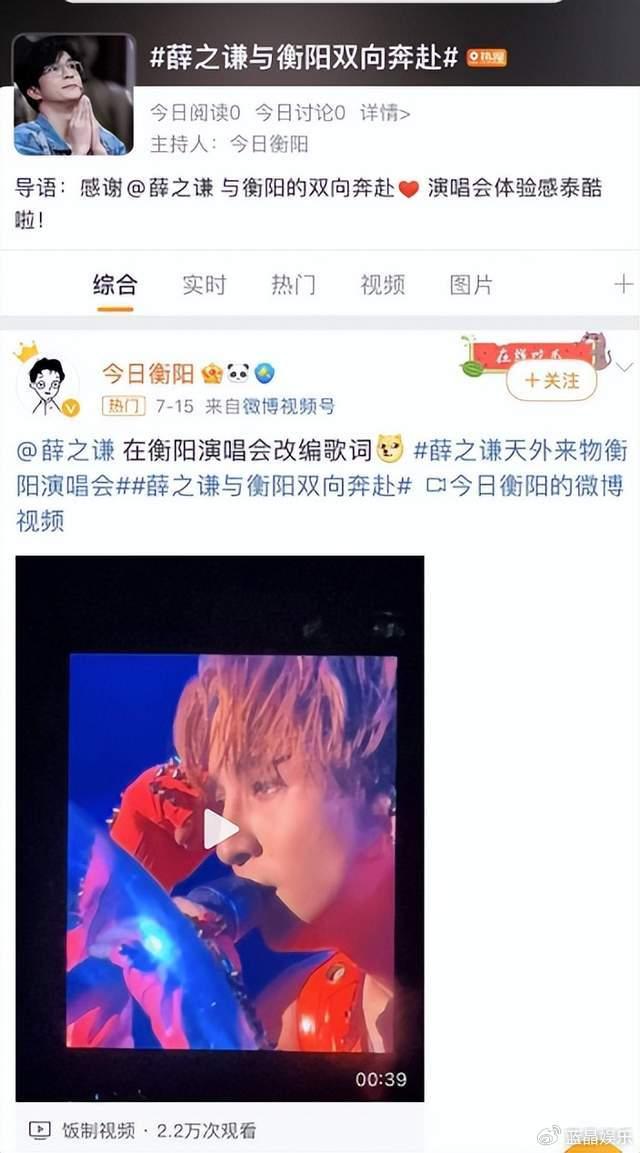Open @薛之谦 mention in the 导语 line
The height and width of the screenshot is (1153, 640).
tap(170, 188)
